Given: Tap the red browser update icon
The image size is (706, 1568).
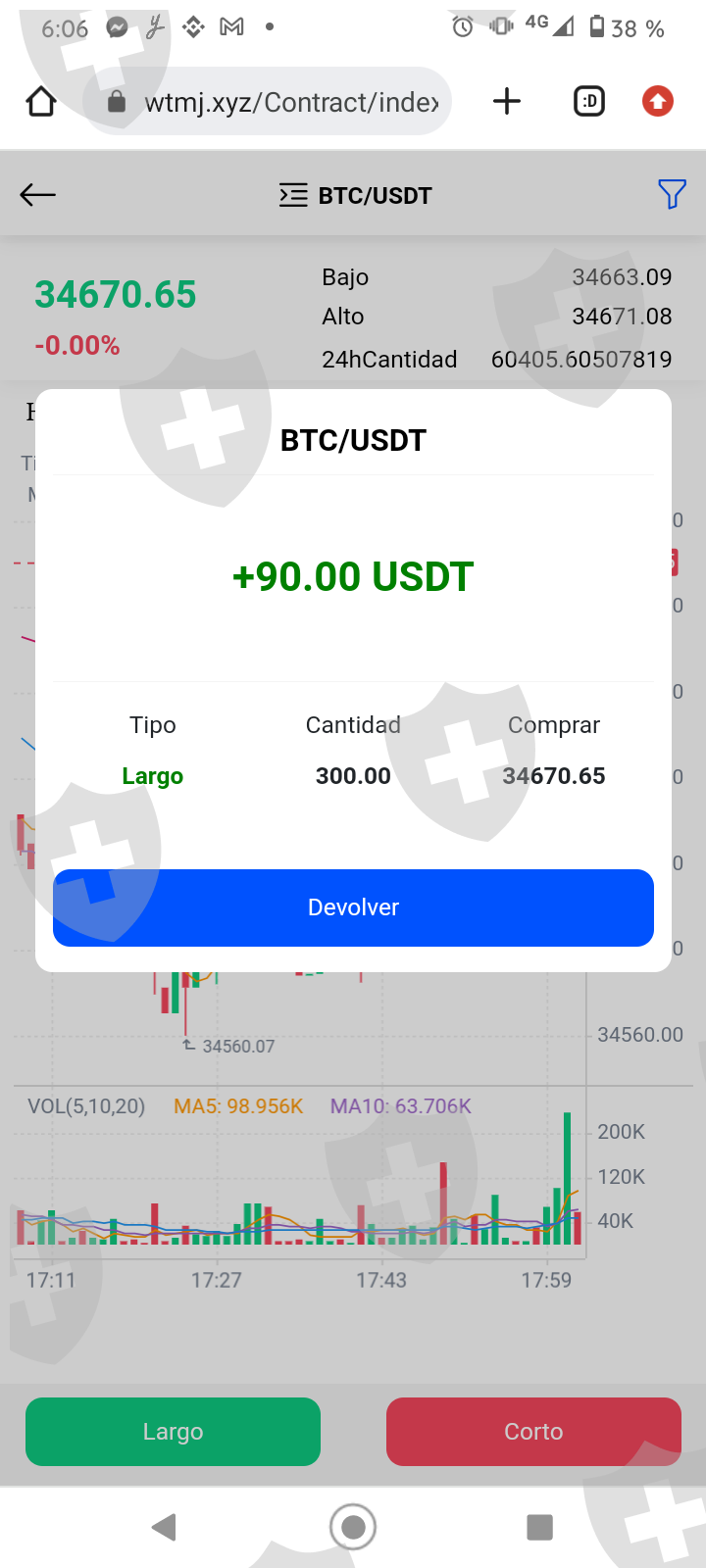Looking at the screenshot, I should point(657,102).
